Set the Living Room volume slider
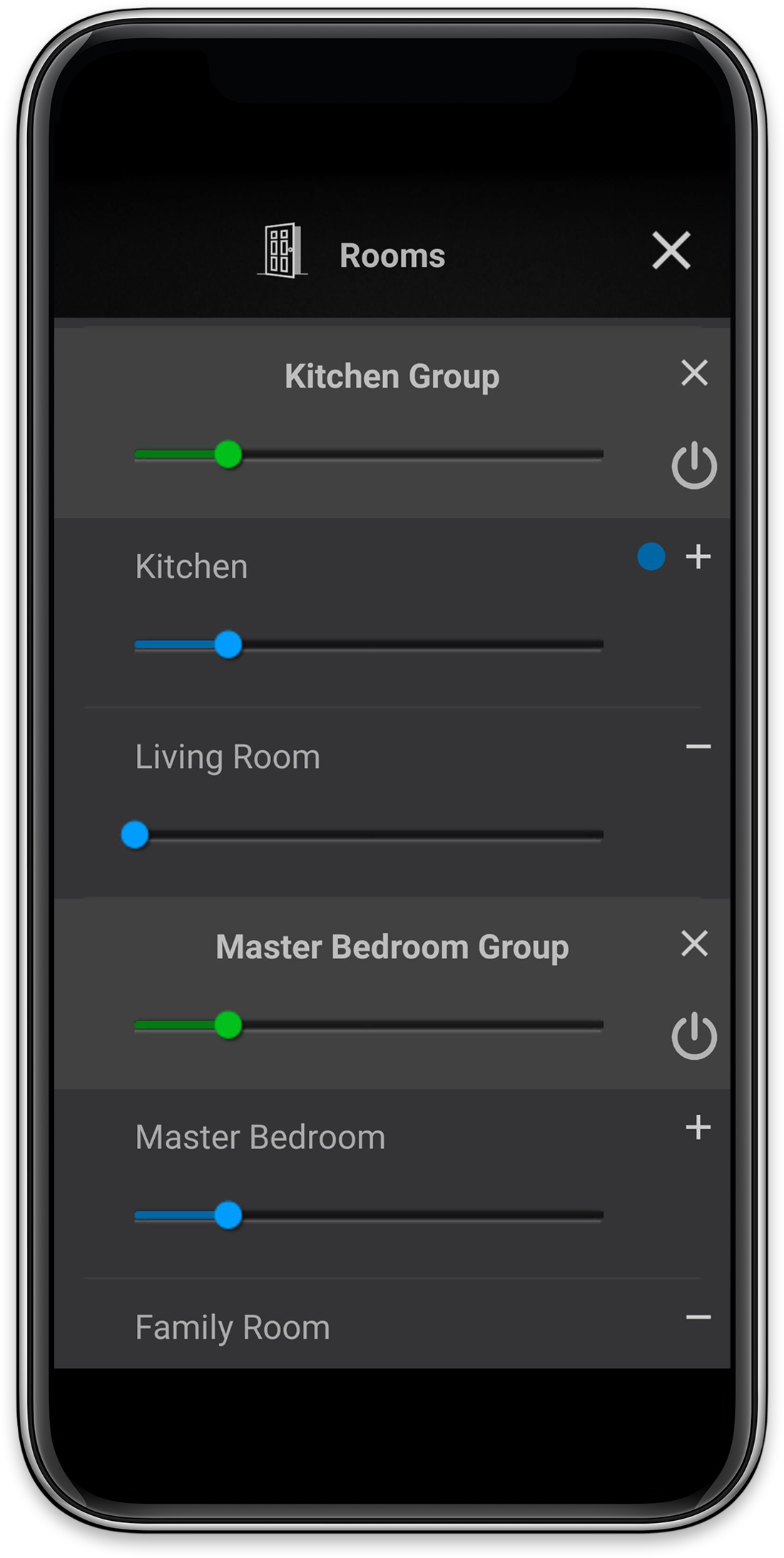This screenshot has height=1558, width=784. pos(362,835)
